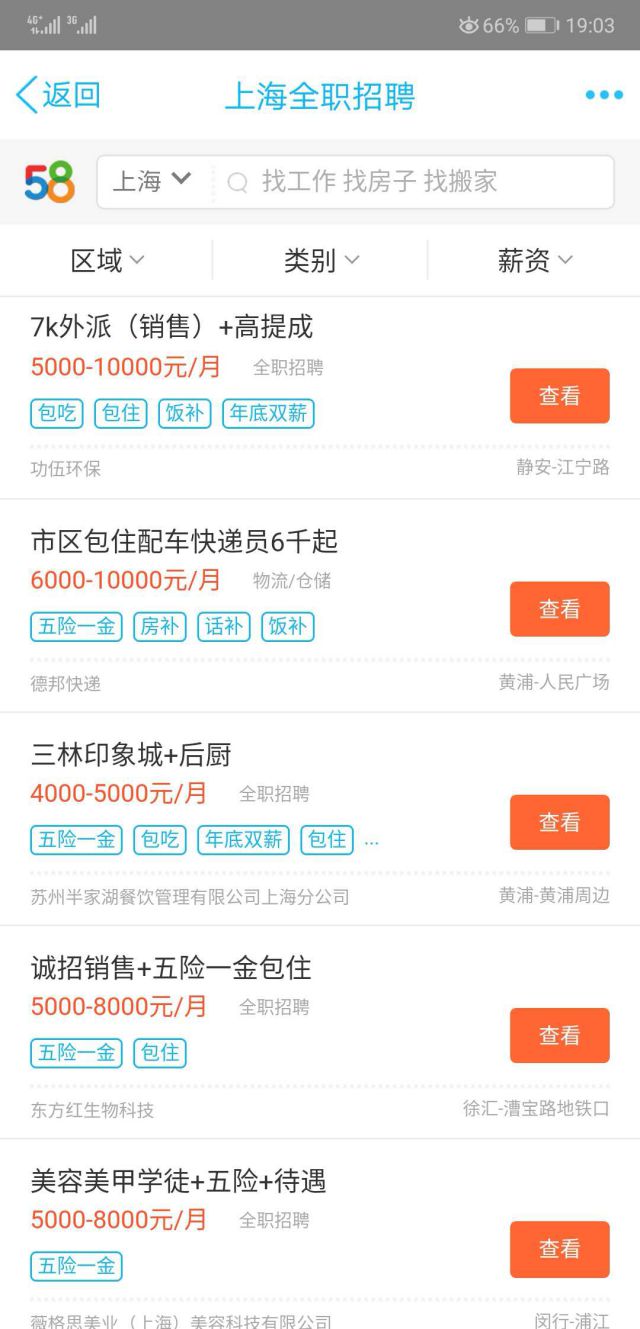Viewport: 640px width, 1329px height.
Task: Tap 查看 for 诚招销售+五险一金包住
Action: tap(559, 1035)
